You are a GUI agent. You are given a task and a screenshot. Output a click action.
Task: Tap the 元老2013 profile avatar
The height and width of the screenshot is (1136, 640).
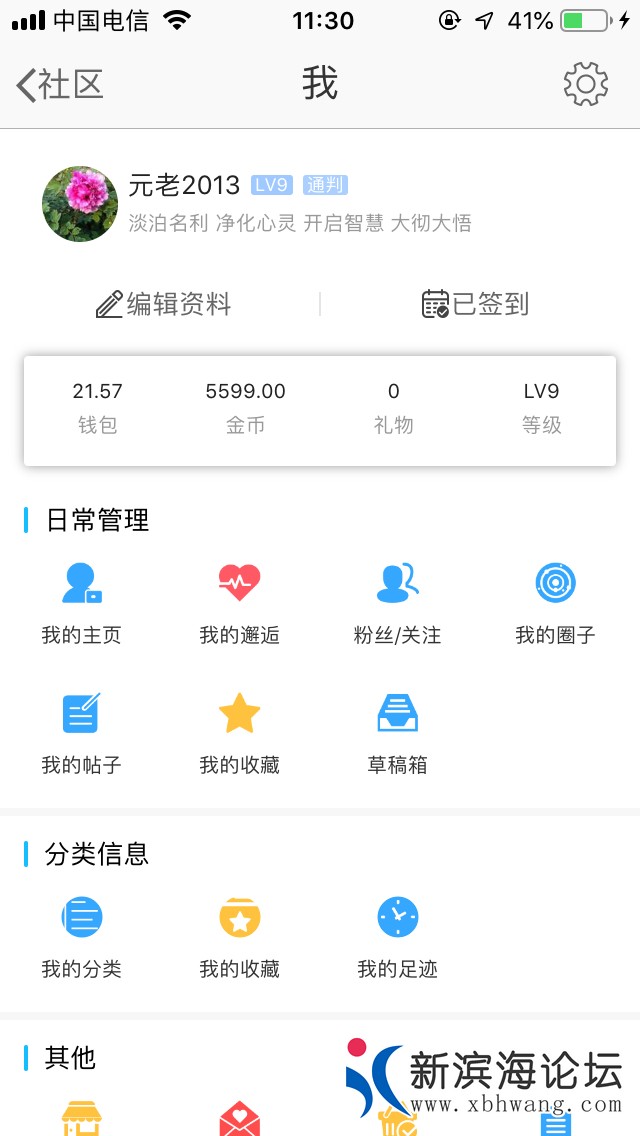click(x=80, y=204)
